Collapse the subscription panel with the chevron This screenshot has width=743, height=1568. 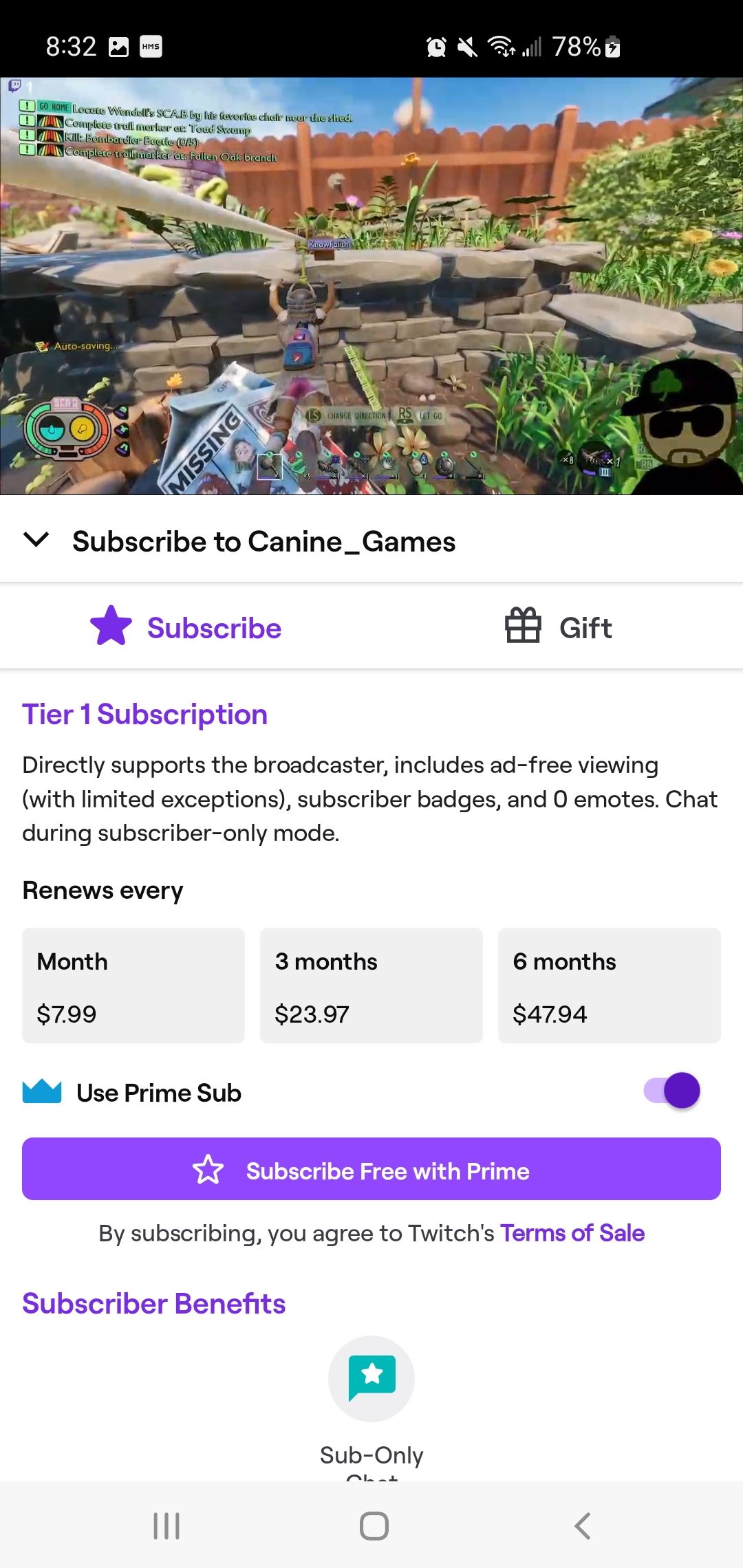click(x=36, y=541)
